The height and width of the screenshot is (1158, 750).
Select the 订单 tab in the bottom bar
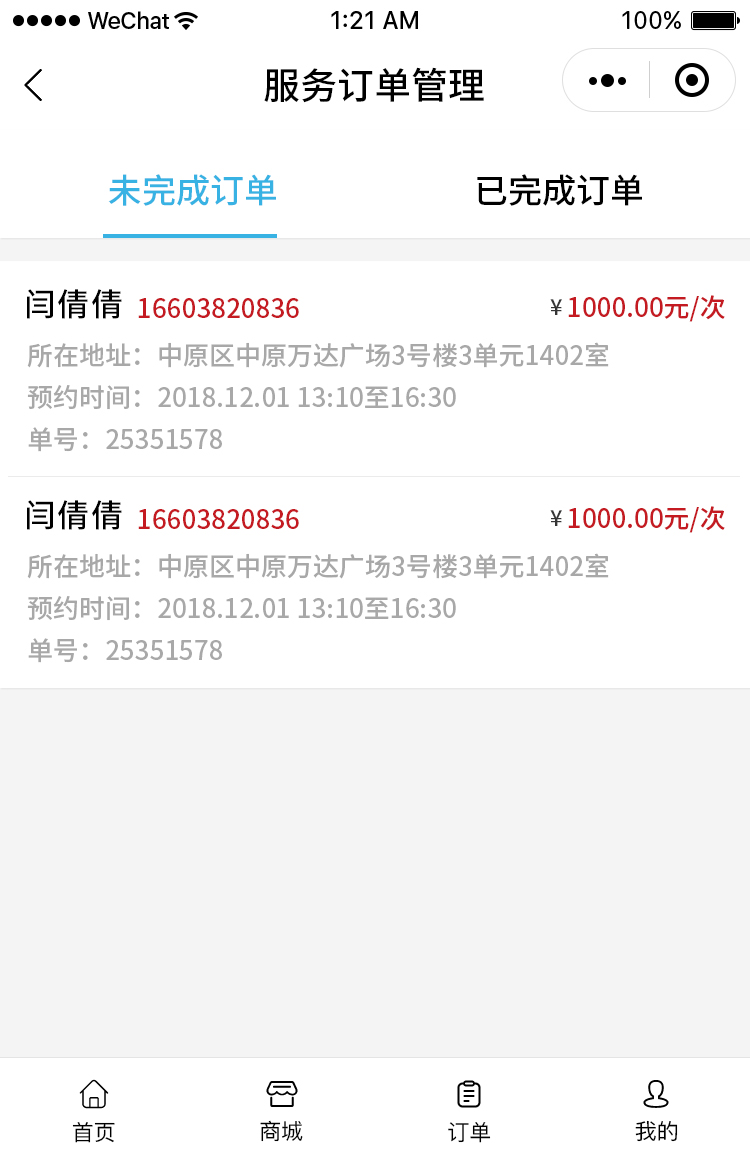coord(468,1110)
